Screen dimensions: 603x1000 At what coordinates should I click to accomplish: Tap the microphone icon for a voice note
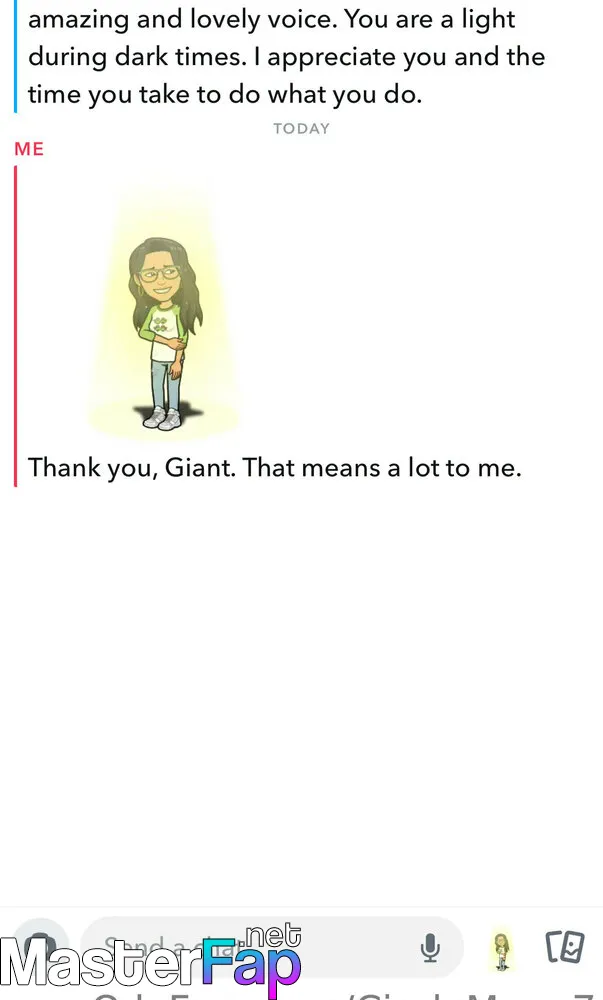pyautogui.click(x=431, y=947)
